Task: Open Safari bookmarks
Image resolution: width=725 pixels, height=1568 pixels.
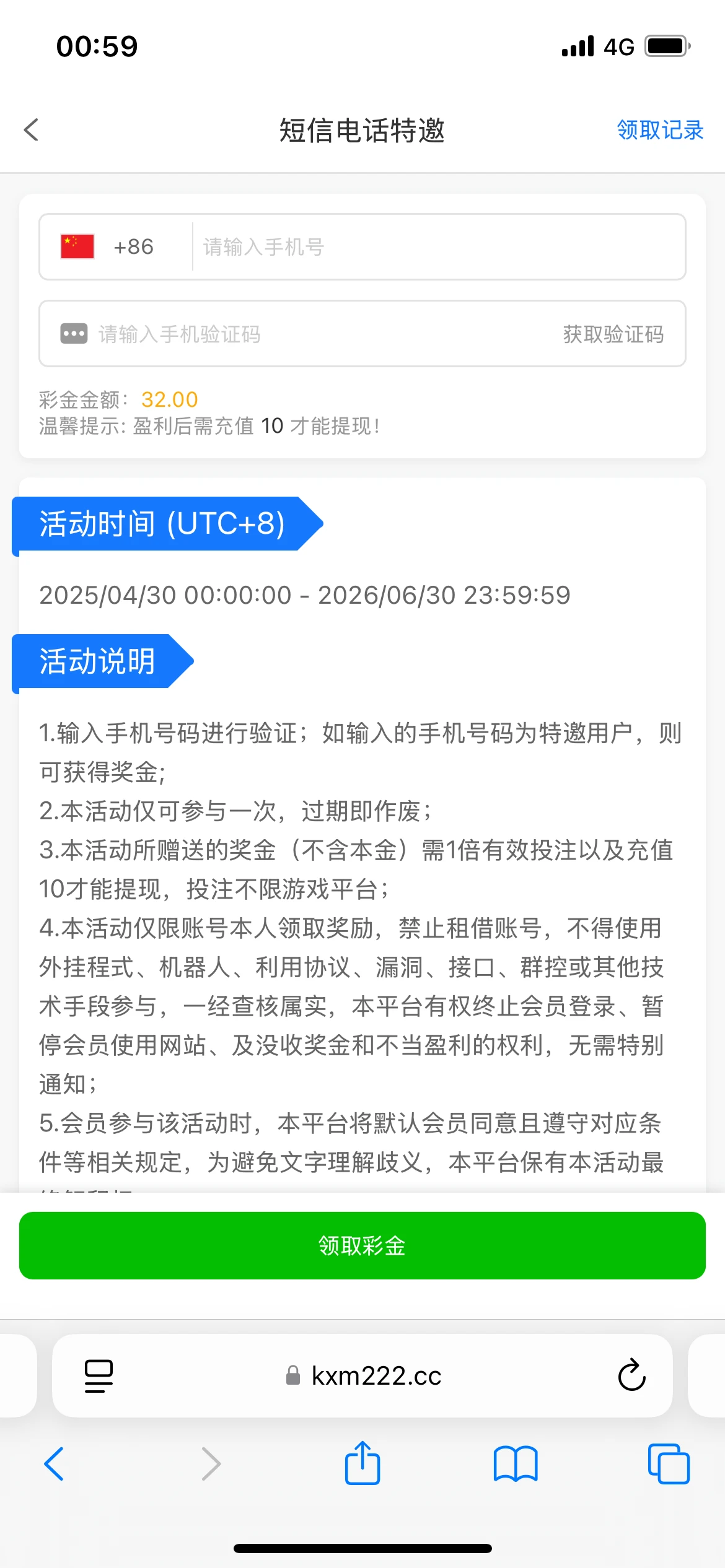Action: tap(515, 1465)
